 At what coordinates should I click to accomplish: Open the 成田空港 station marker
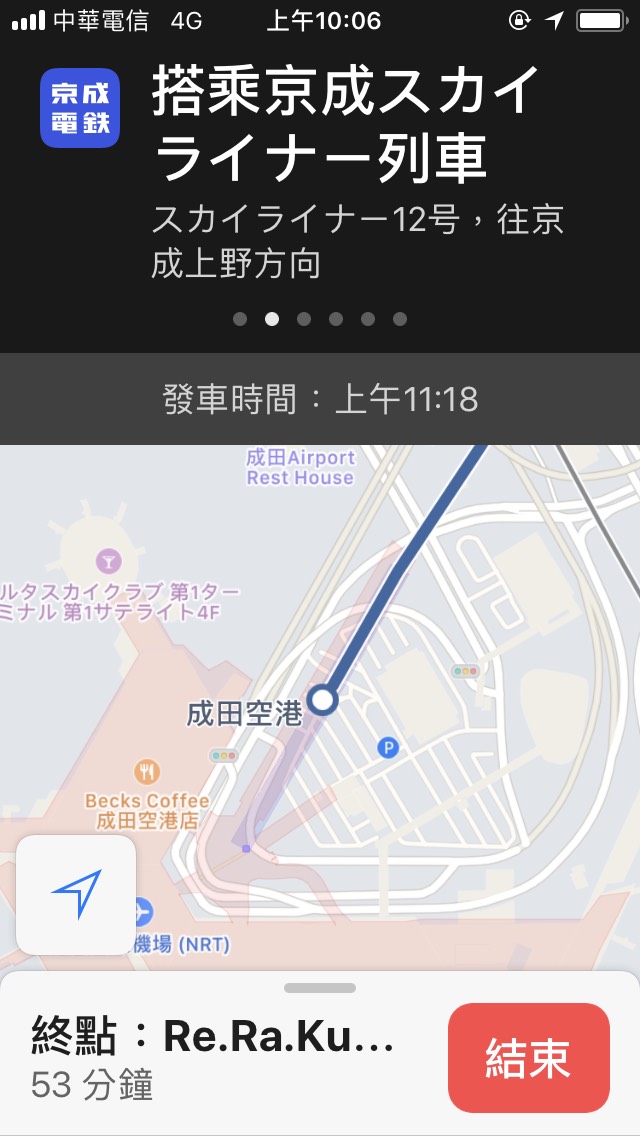[322, 700]
